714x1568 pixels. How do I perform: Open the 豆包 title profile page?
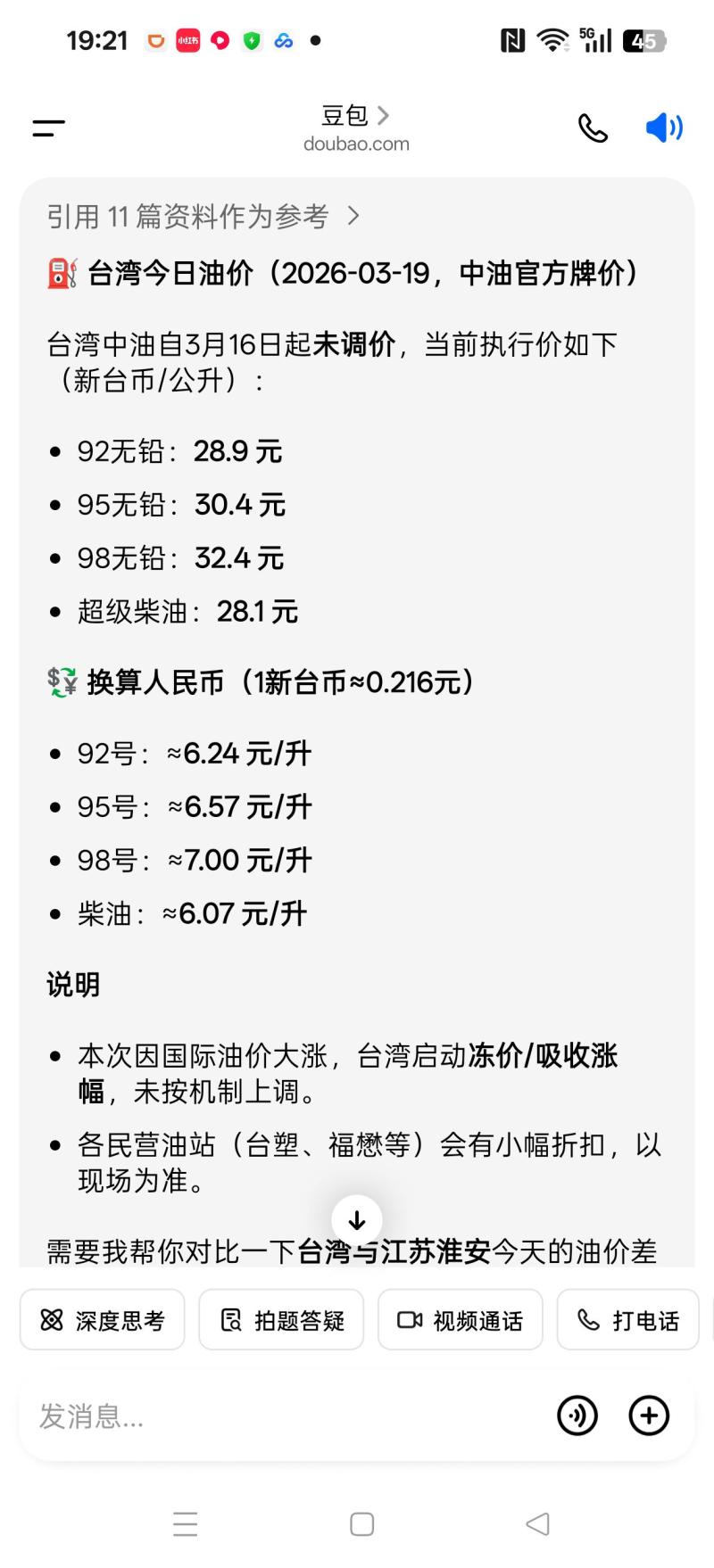tap(355, 117)
